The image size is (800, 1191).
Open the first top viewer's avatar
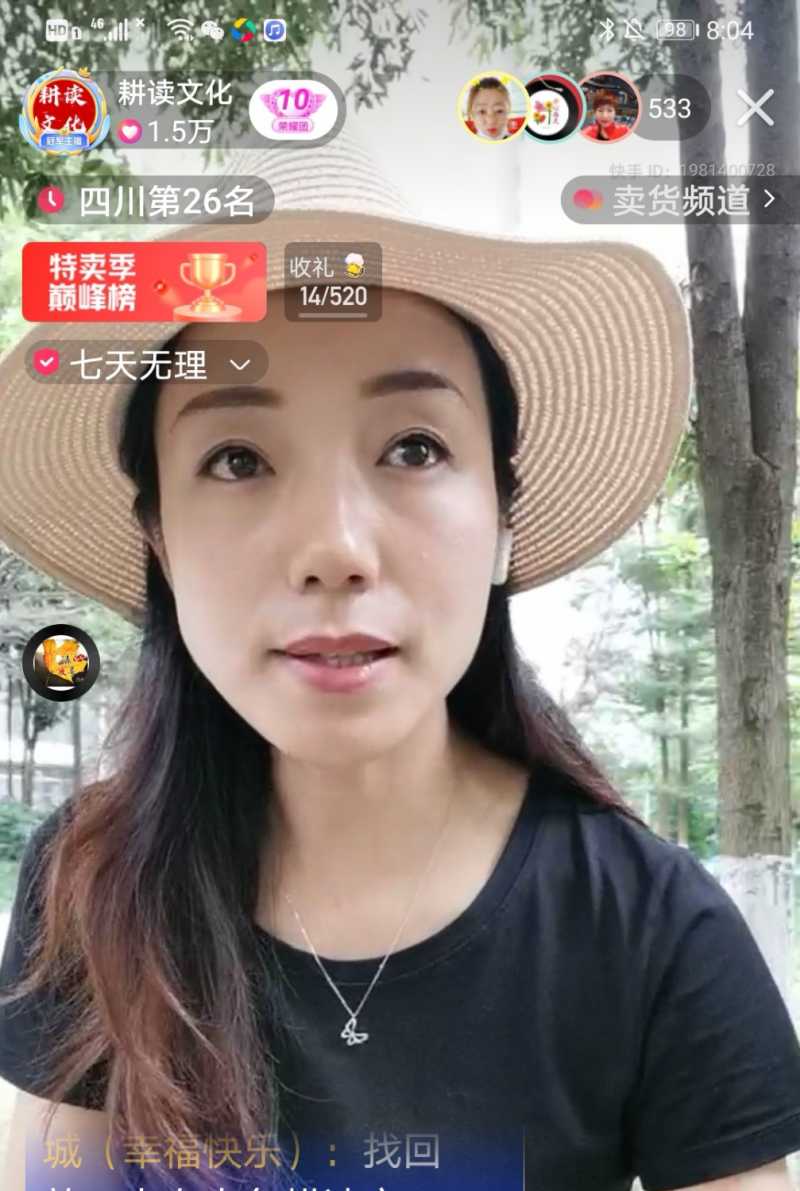point(492,107)
